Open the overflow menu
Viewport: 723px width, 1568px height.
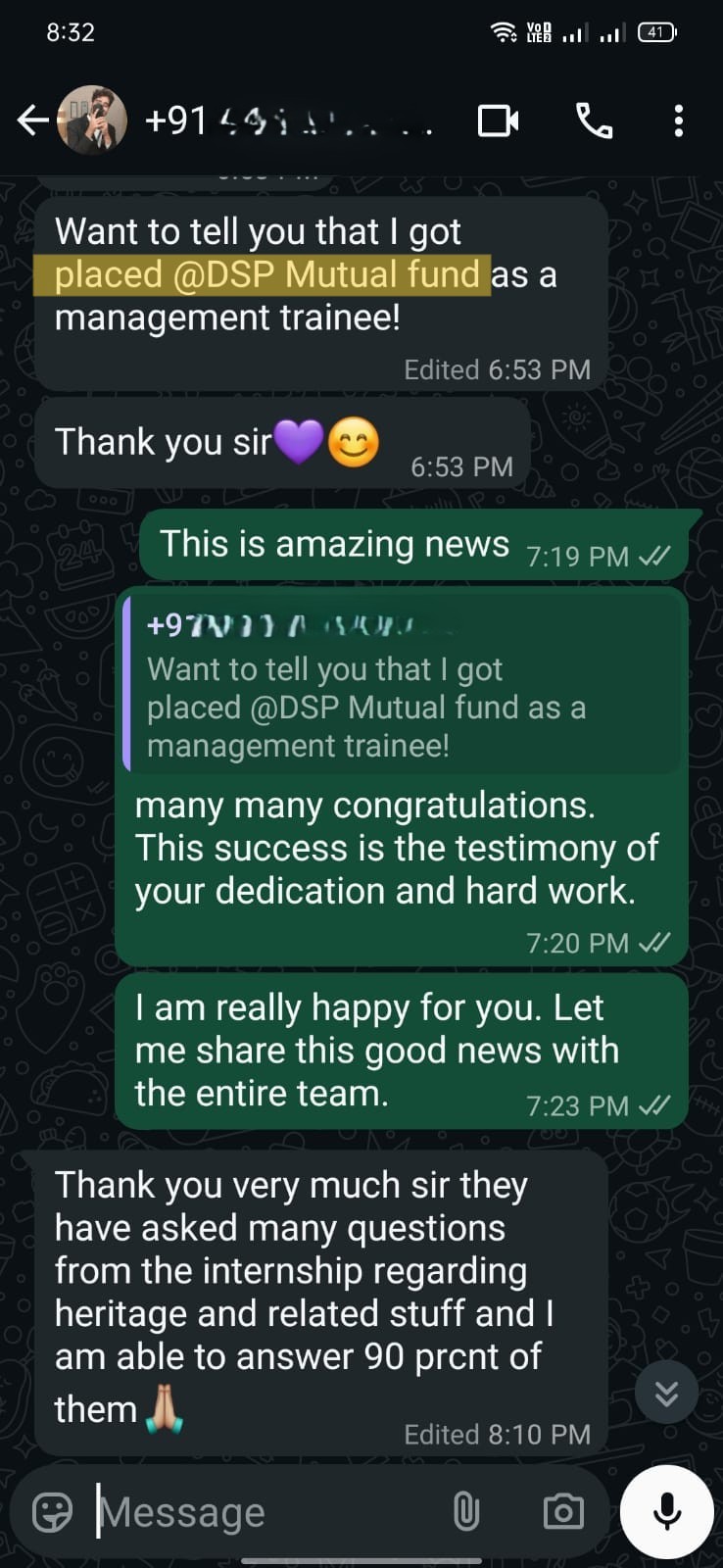click(x=678, y=121)
